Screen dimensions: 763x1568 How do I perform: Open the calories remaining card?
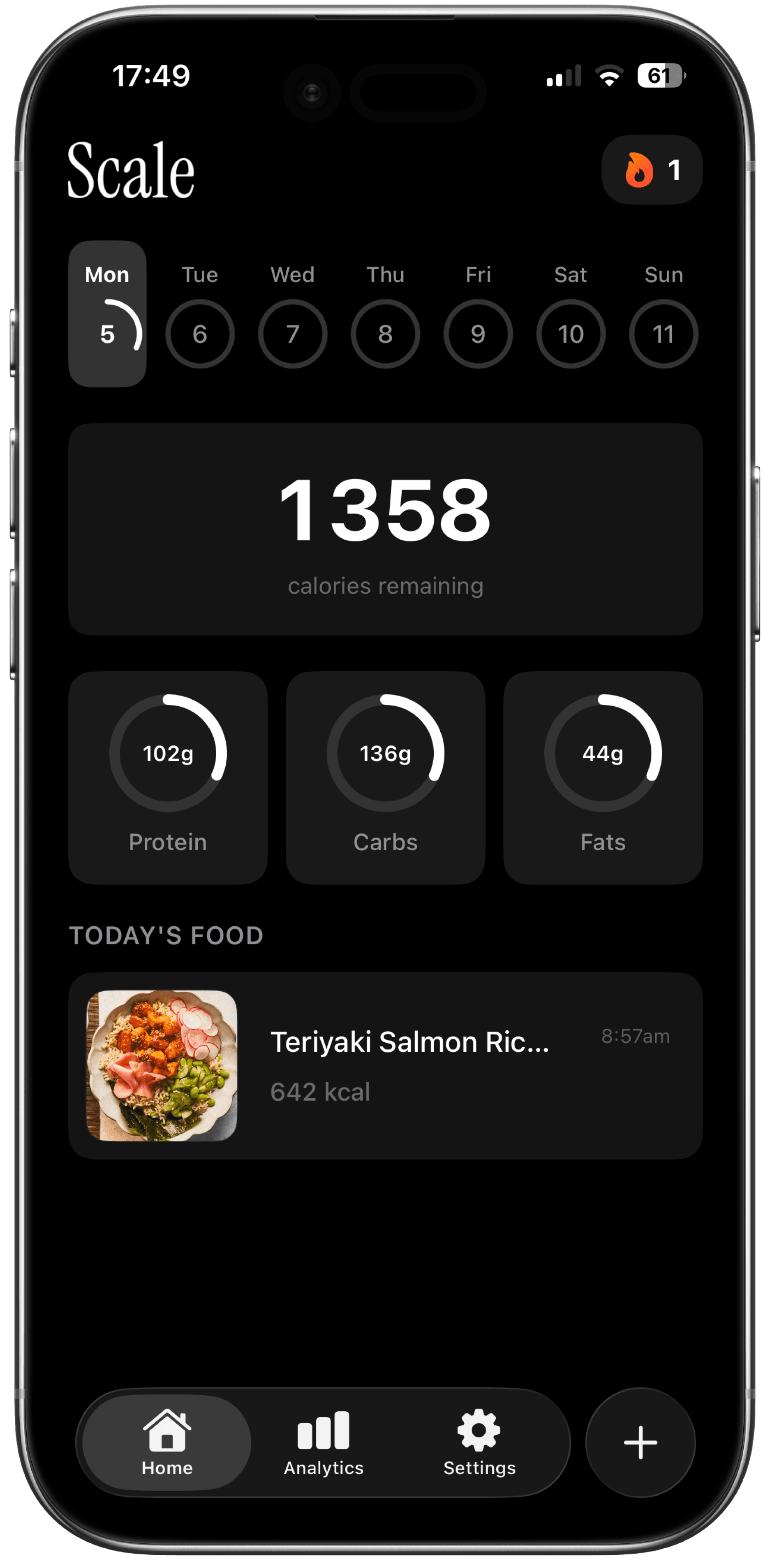[x=385, y=529]
